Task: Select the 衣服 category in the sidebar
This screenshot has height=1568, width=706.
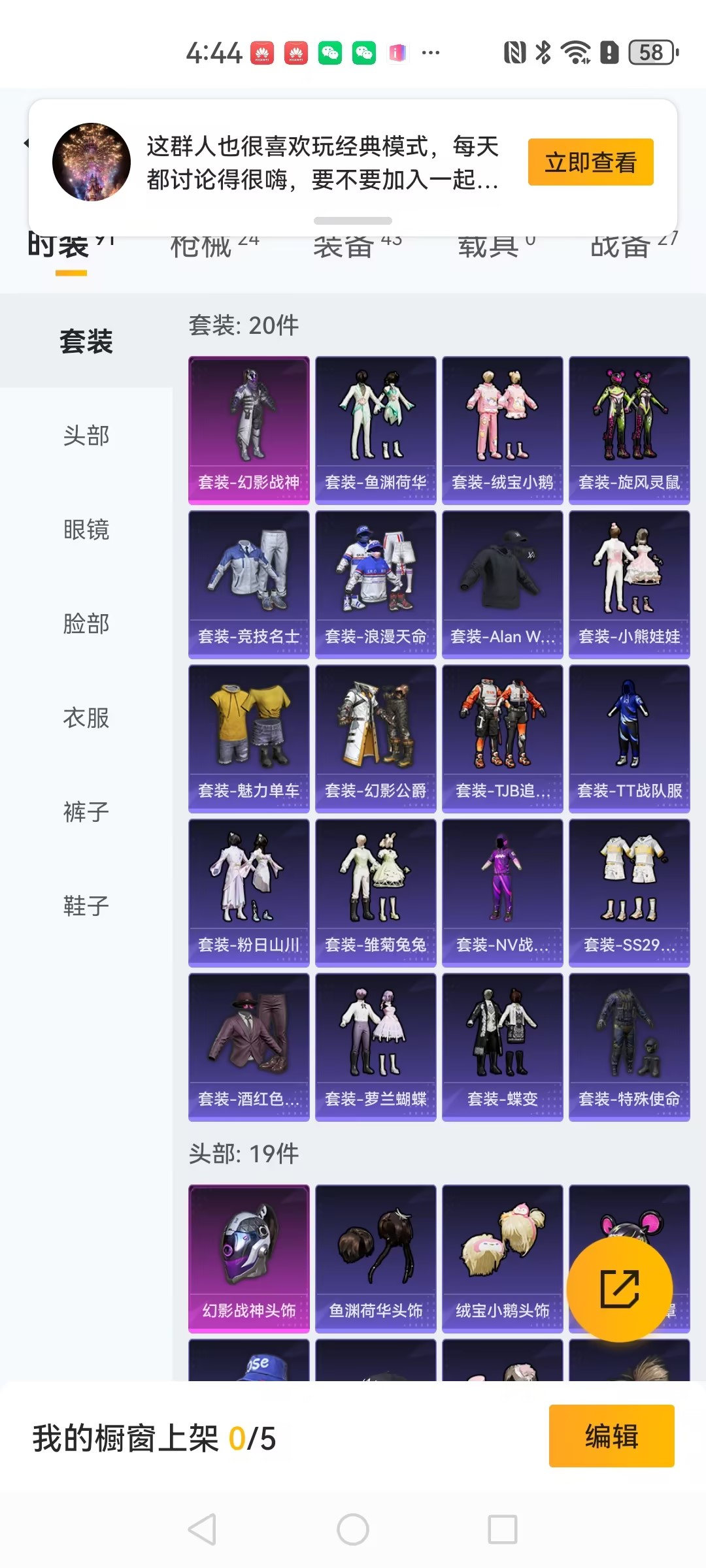Action: coord(86,718)
